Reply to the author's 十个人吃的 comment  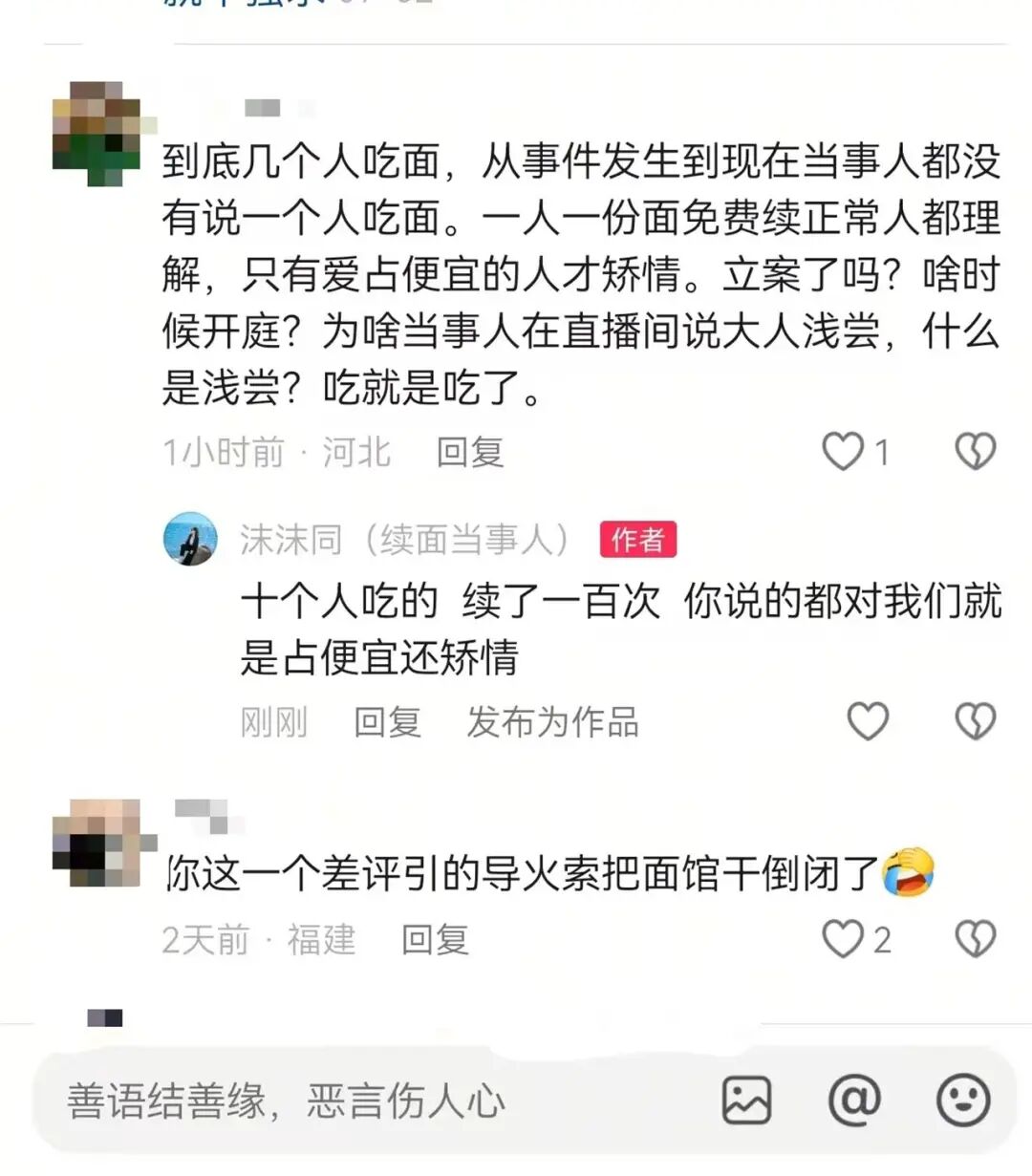tap(387, 722)
